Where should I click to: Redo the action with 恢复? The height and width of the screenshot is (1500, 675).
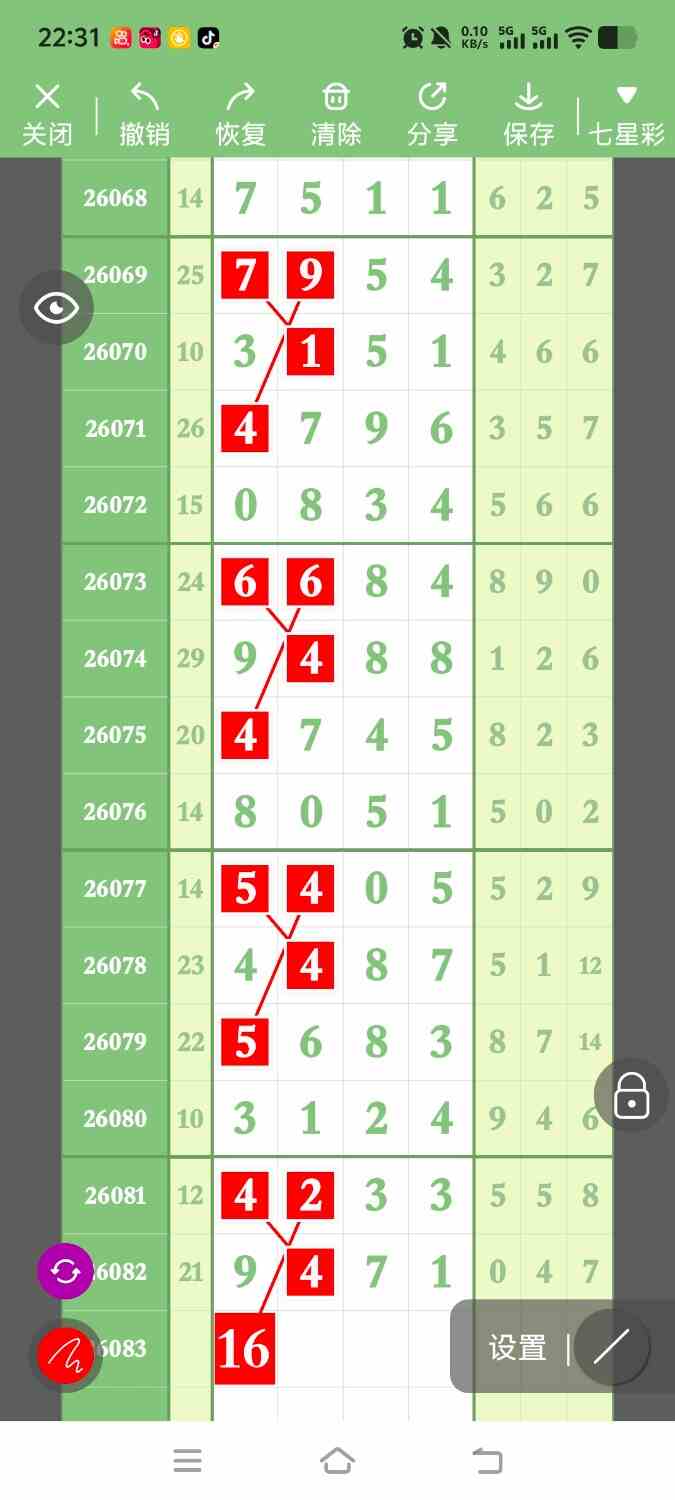point(241,115)
